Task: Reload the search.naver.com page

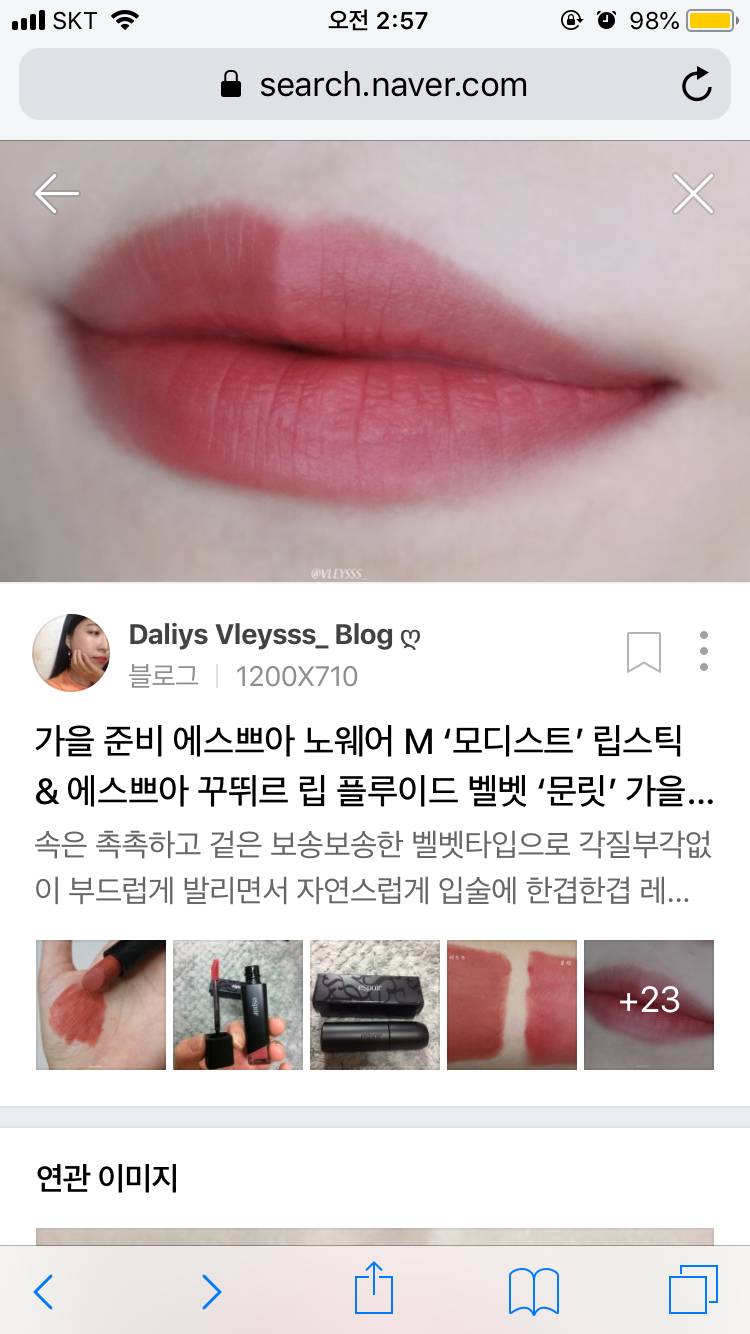Action: 698,84
